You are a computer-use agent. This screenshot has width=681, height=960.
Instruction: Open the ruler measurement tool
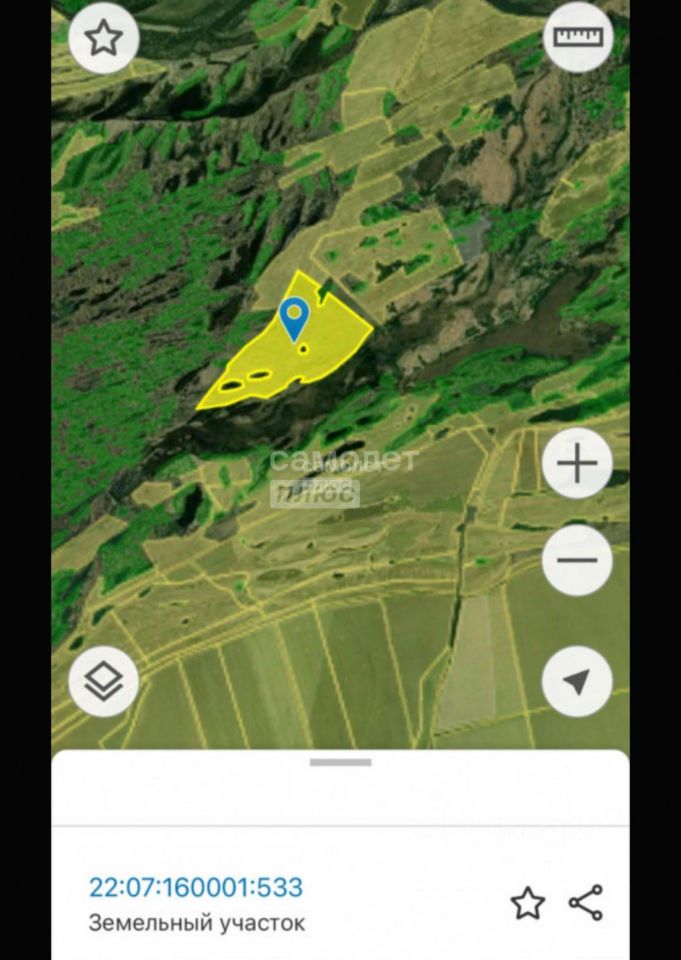coord(578,38)
